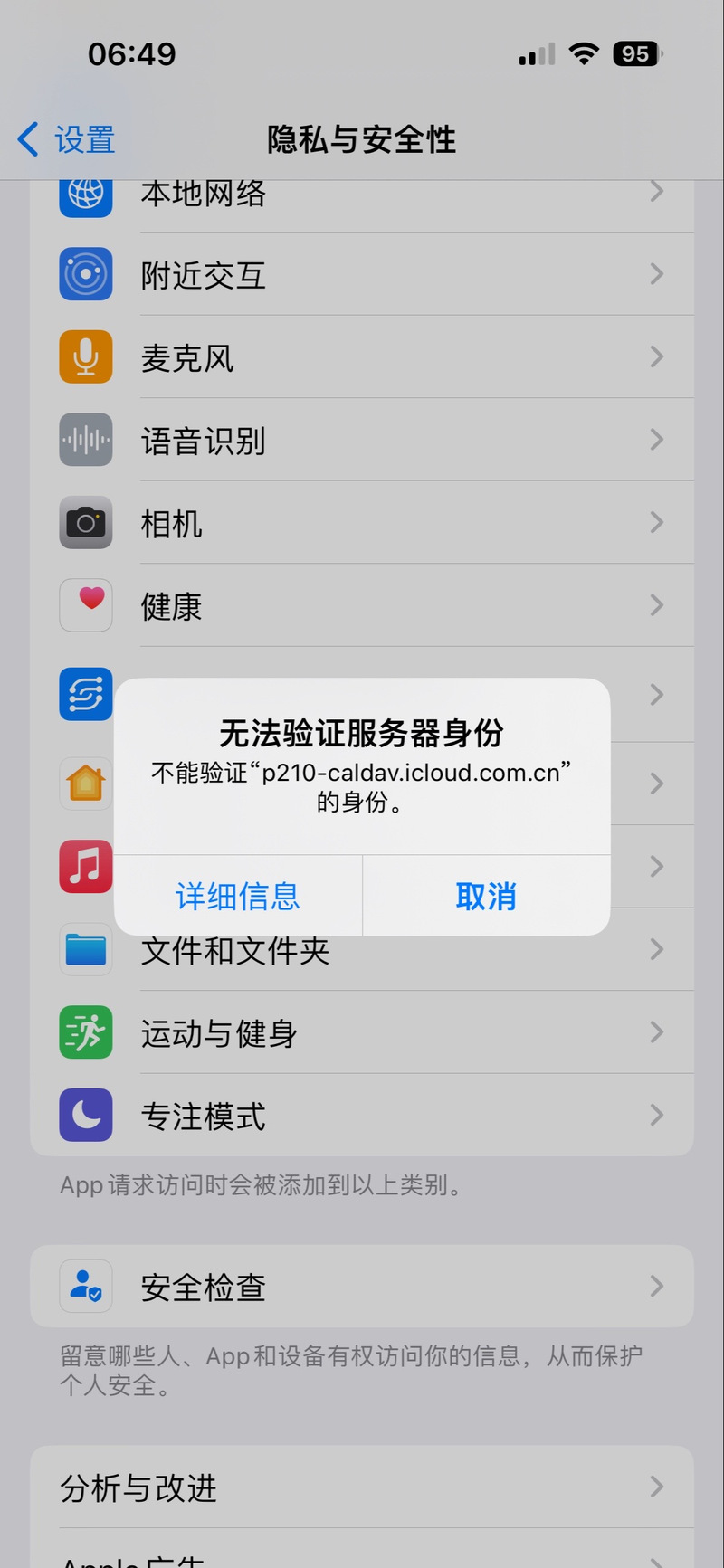Select the 附近交互 Nearby Interactions icon

pos(85,274)
